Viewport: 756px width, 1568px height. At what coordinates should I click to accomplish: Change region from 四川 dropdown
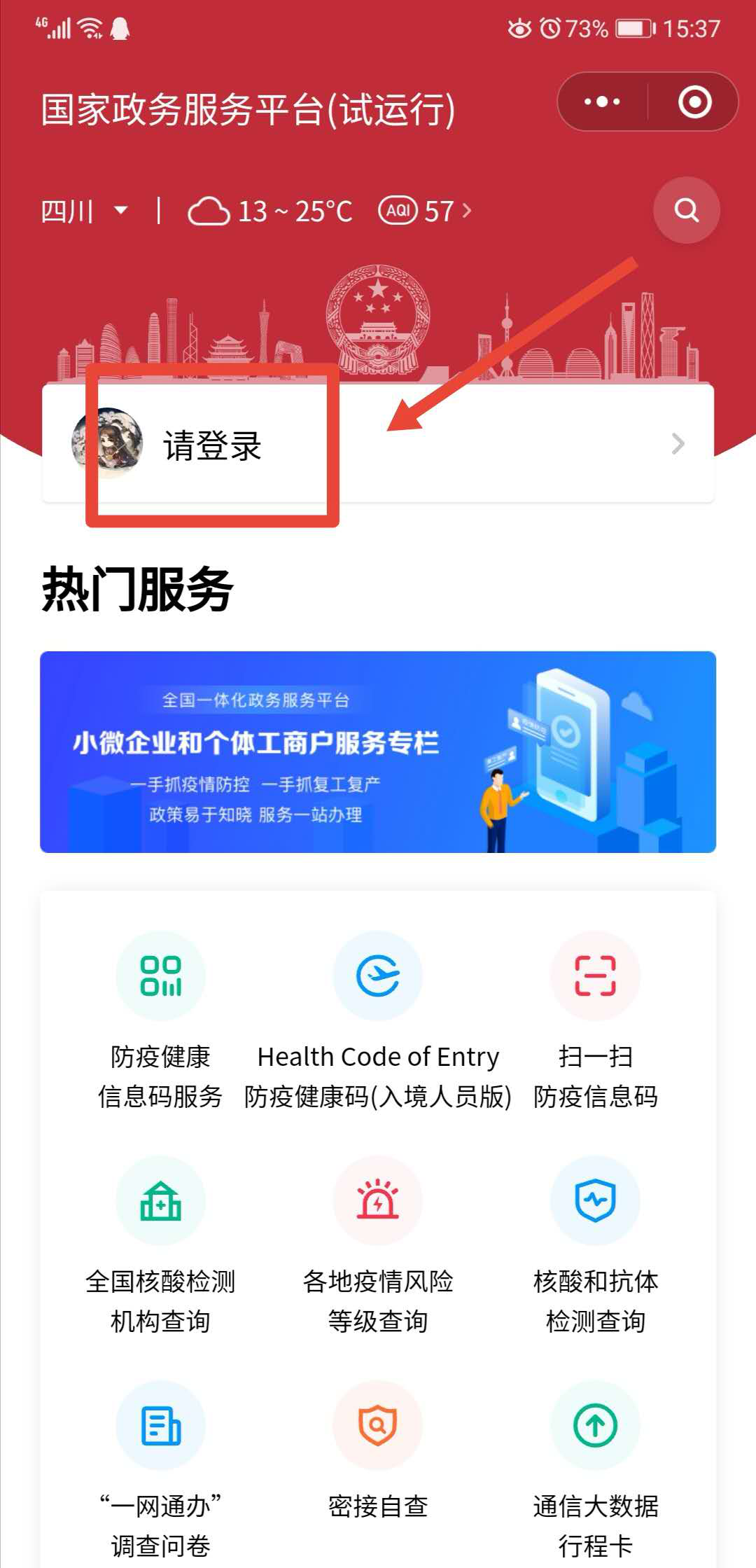pyautogui.click(x=84, y=211)
